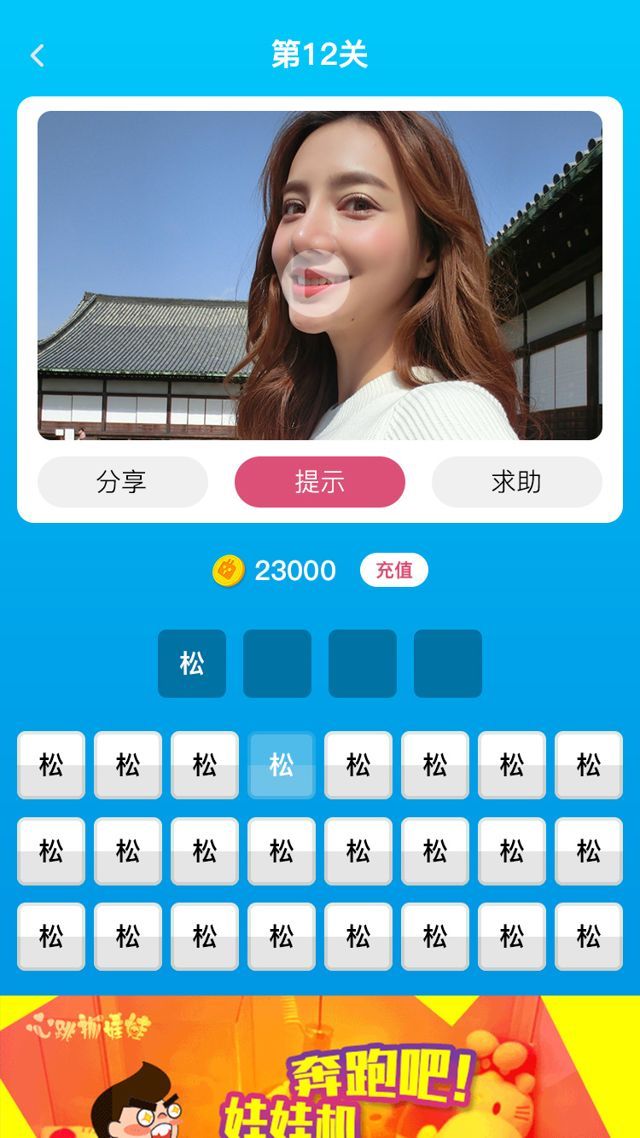Screen dimensions: 640x1138
Task: Play the video clip
Action: point(318,283)
